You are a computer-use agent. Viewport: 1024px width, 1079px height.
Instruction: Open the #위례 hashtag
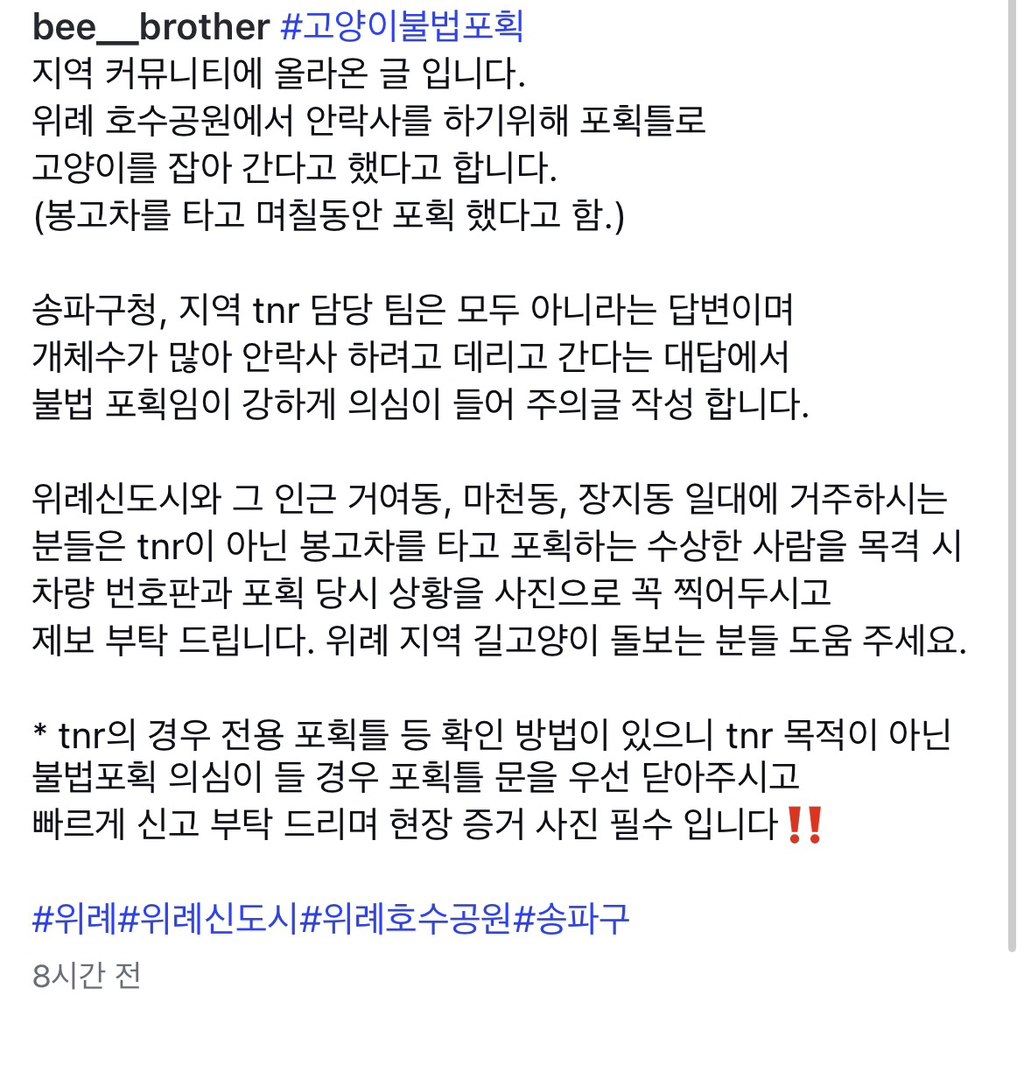[x=74, y=918]
